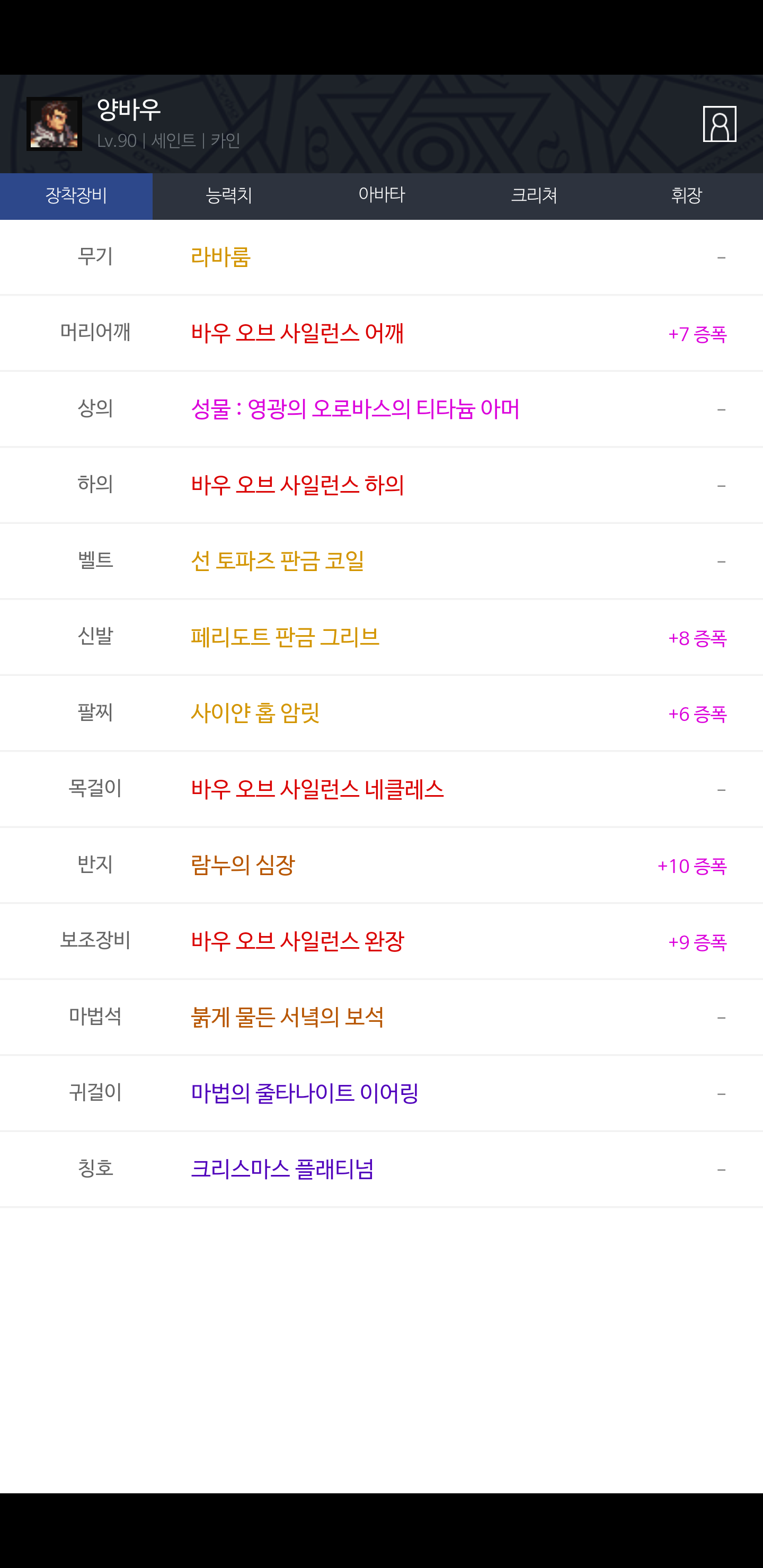This screenshot has height=1568, width=763.
Task: View 성물 : 영광의 오로바스의 티타늄 아머
Action: tap(355, 409)
